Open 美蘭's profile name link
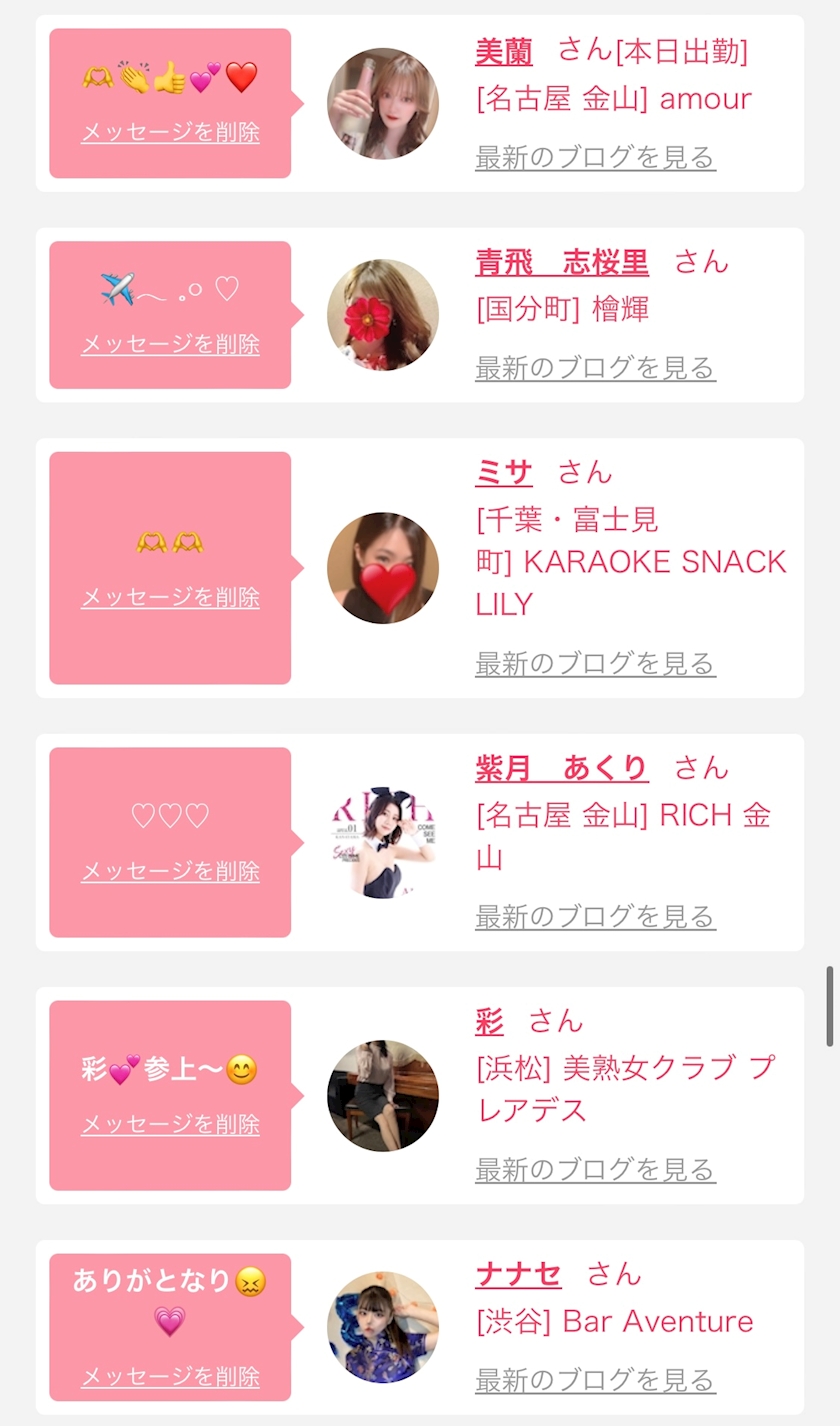This screenshot has width=840, height=1426. tap(503, 51)
